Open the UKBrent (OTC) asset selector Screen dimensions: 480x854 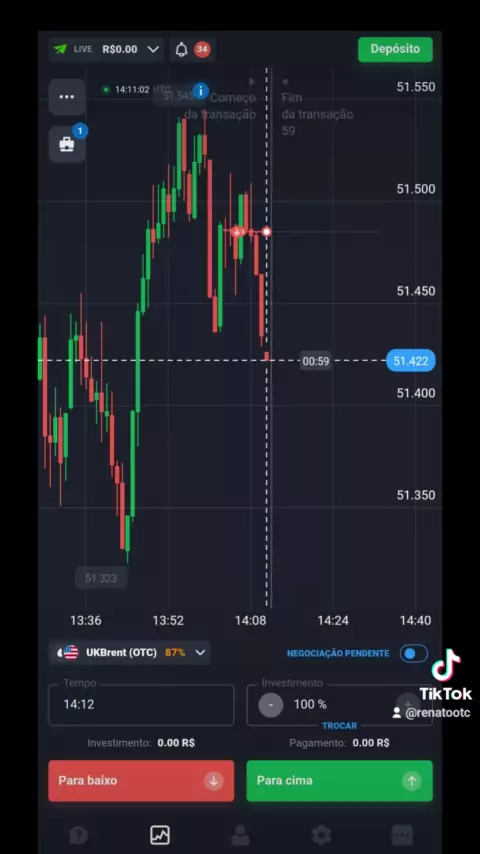(x=130, y=652)
